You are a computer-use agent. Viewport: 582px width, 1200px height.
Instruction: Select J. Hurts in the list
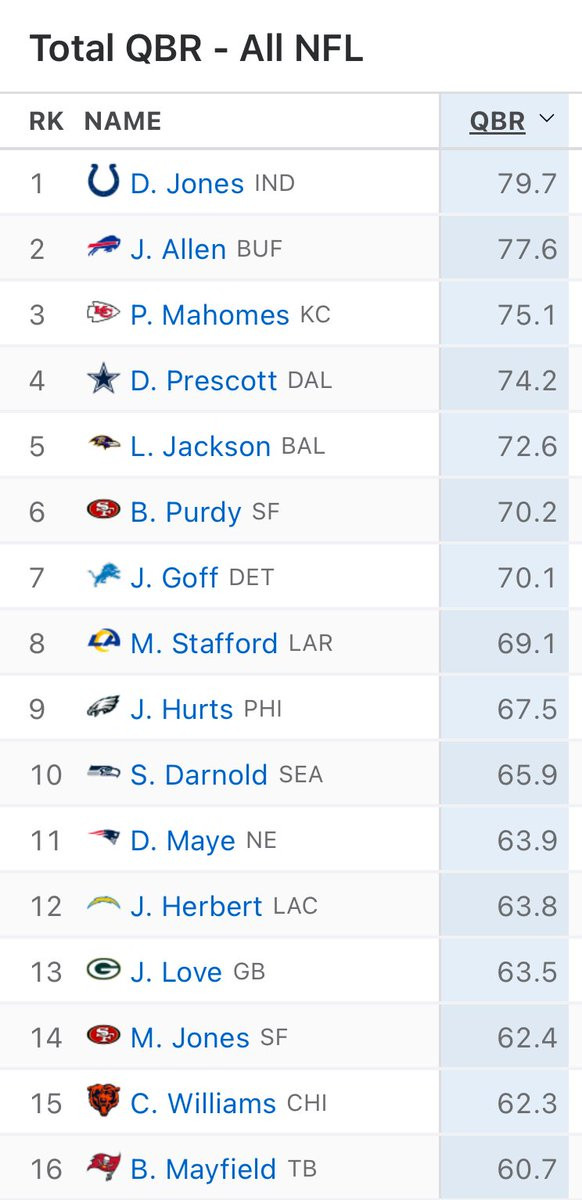point(181,709)
